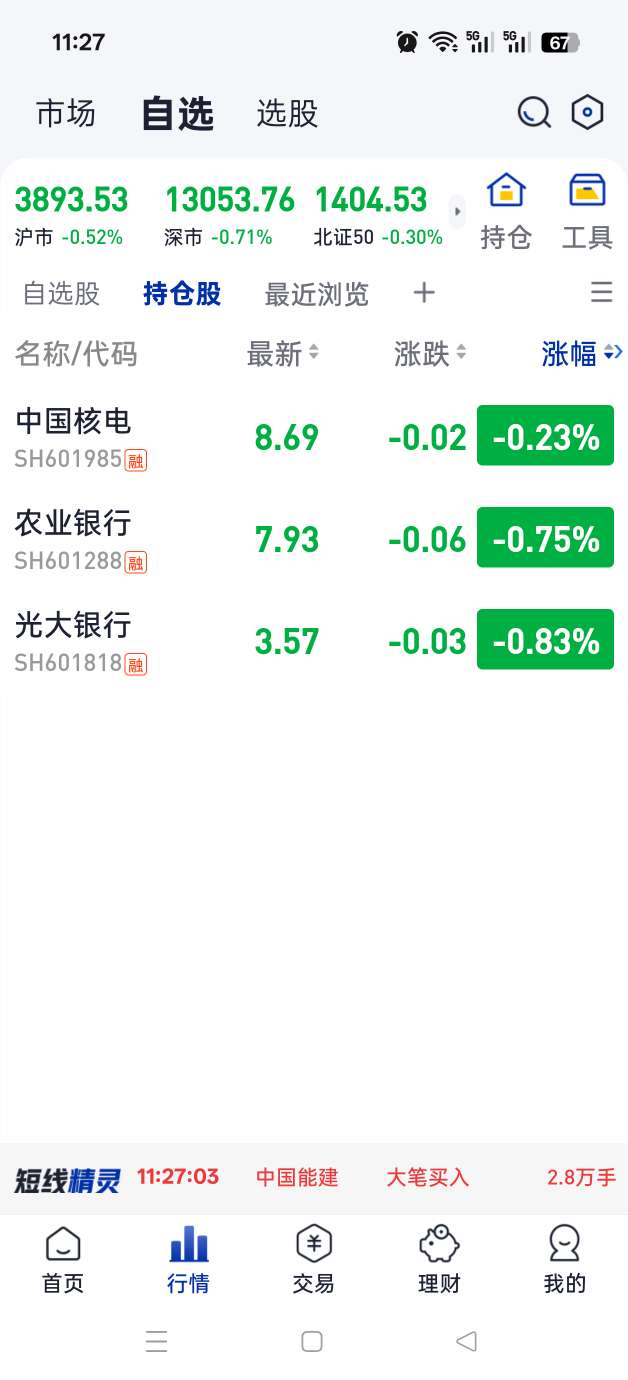The width and height of the screenshot is (628, 1380).
Task: Go to the 交易 tab
Action: click(x=313, y=1260)
